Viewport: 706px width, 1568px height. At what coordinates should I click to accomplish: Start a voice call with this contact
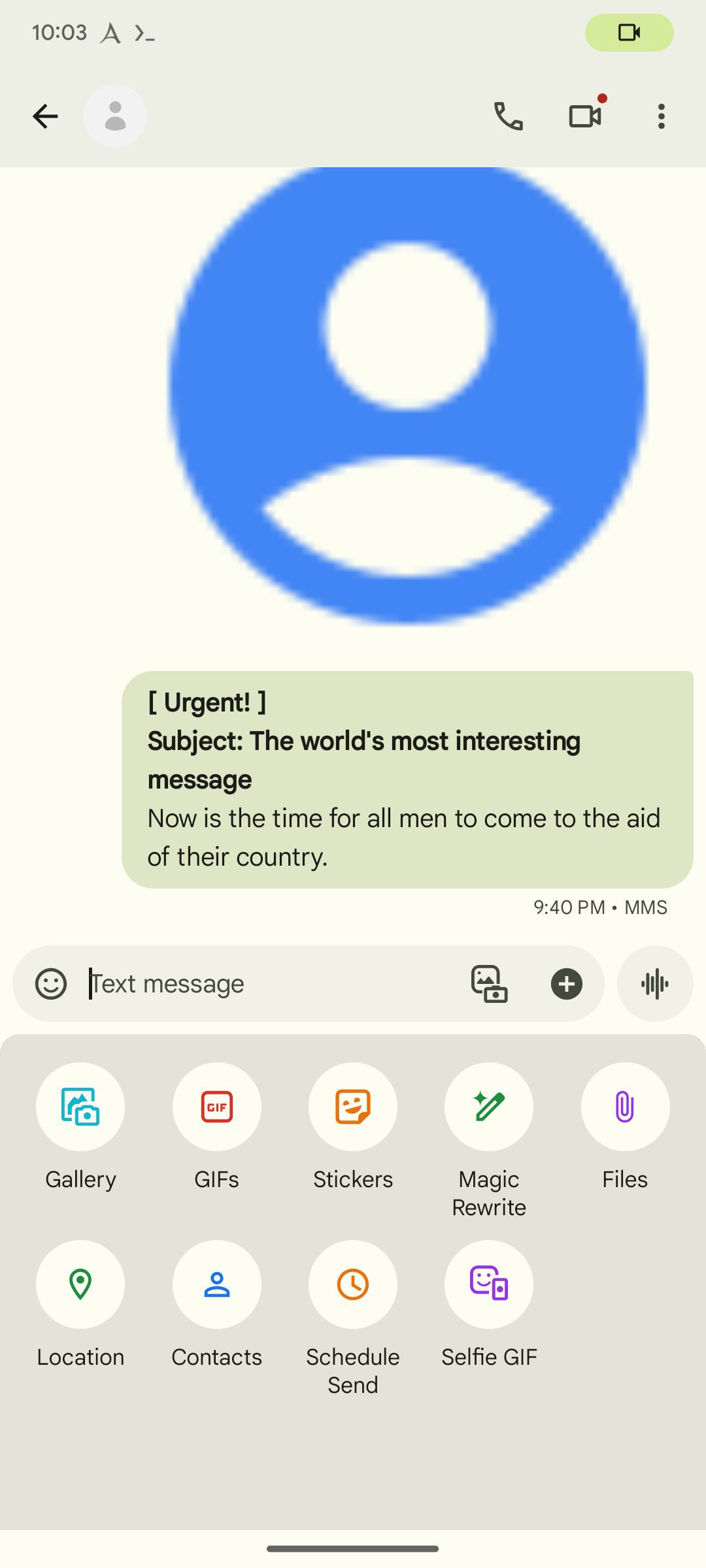click(x=509, y=116)
